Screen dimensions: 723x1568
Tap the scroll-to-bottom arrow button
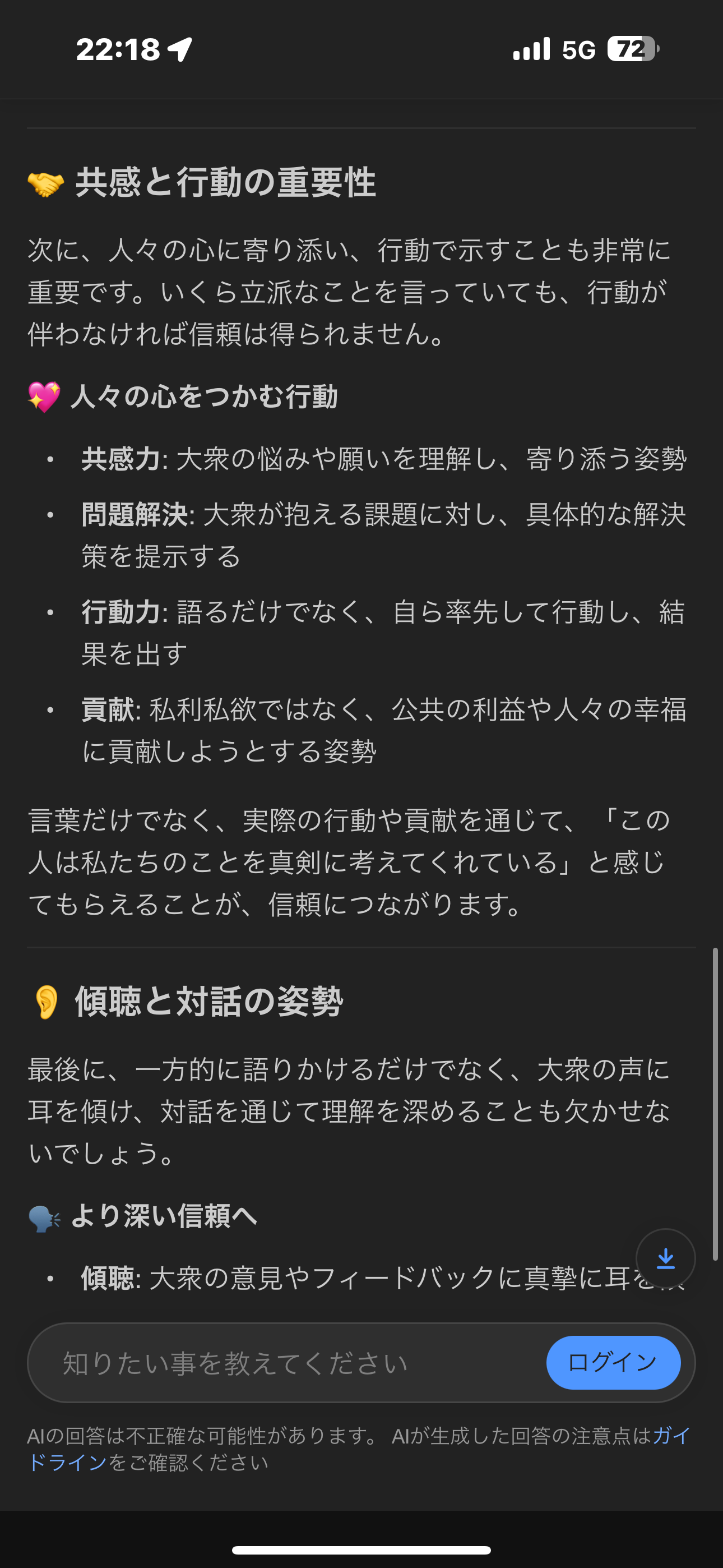[x=665, y=1258]
